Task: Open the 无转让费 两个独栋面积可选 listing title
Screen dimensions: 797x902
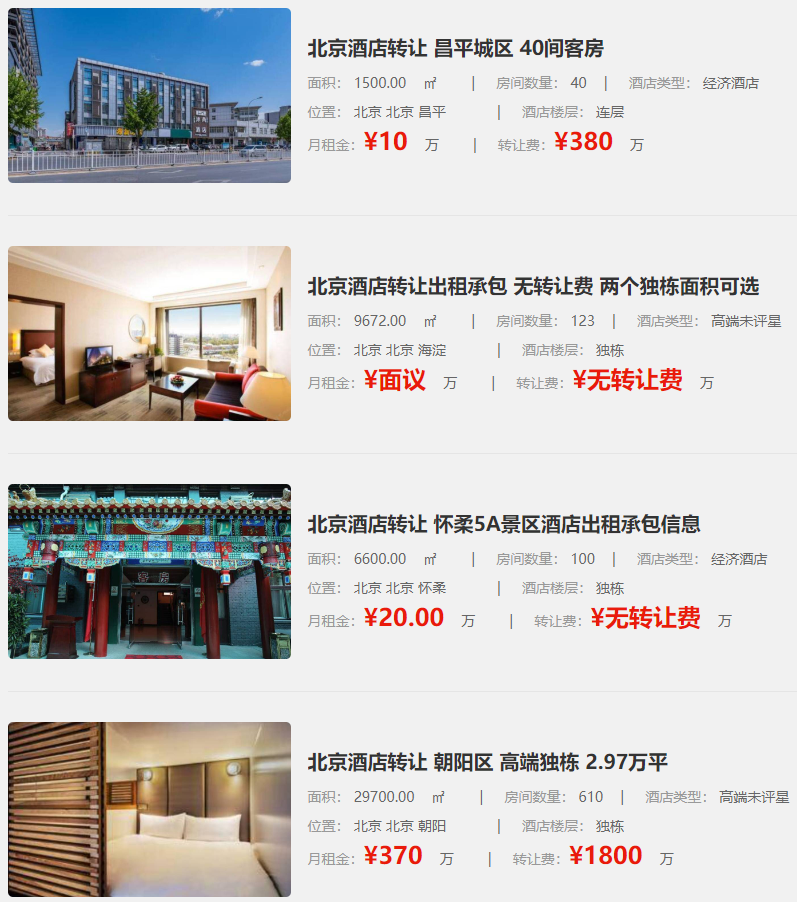Action: (532, 286)
